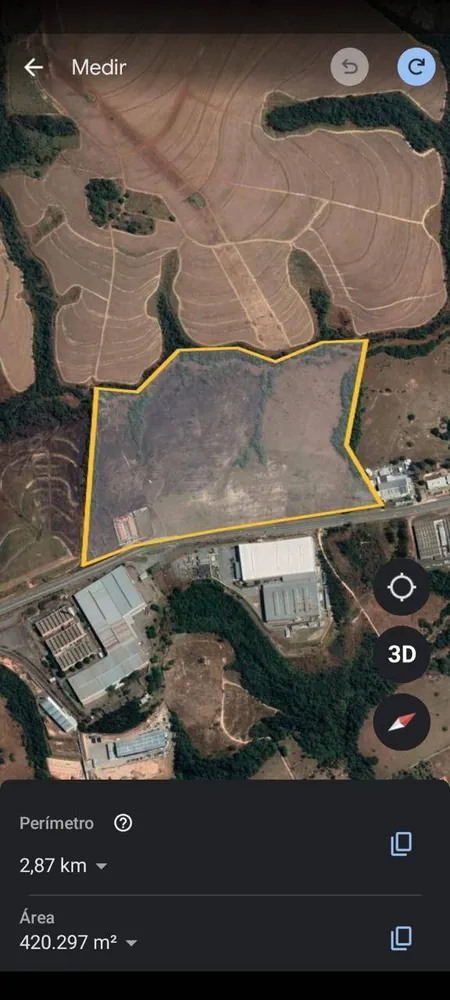Go back from the Medir screen
This screenshot has width=450, height=1000.
click(x=33, y=68)
